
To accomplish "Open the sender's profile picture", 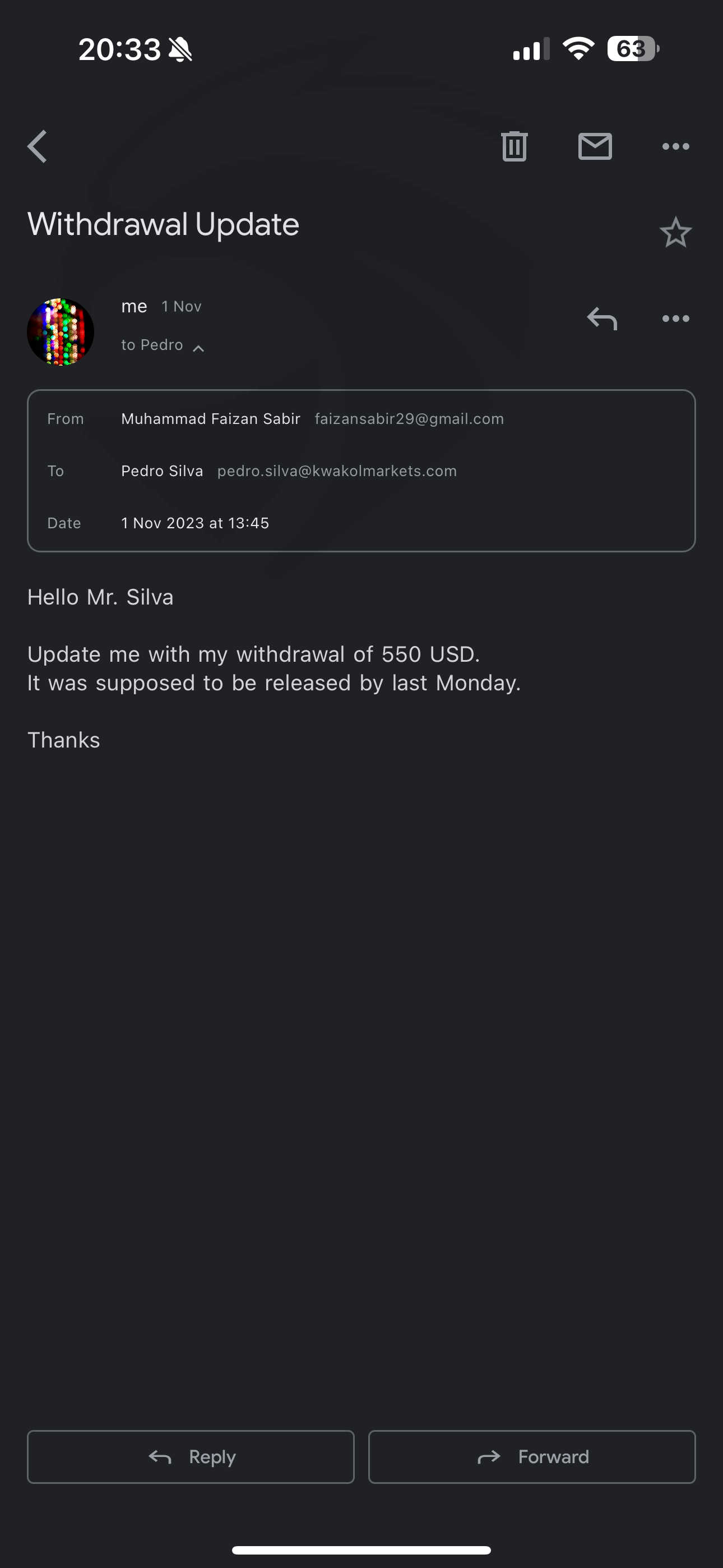I will tap(61, 332).
